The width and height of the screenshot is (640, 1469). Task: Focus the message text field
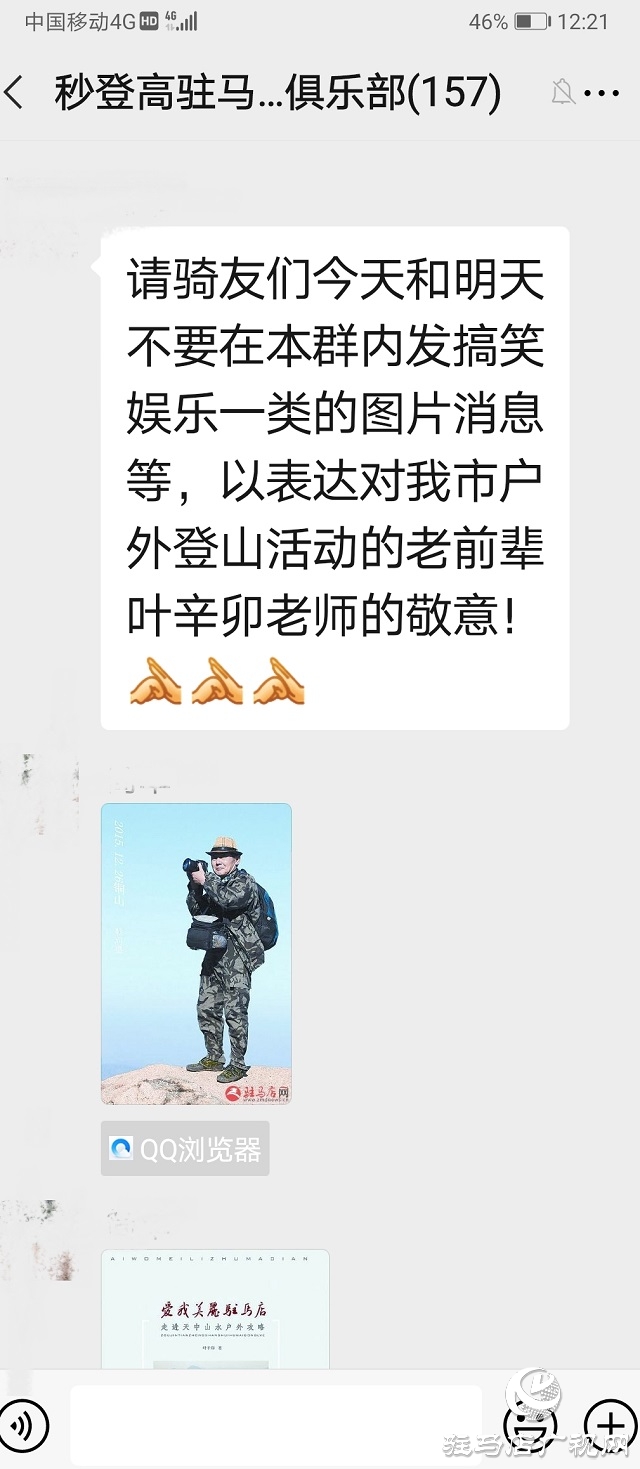tap(275, 1425)
